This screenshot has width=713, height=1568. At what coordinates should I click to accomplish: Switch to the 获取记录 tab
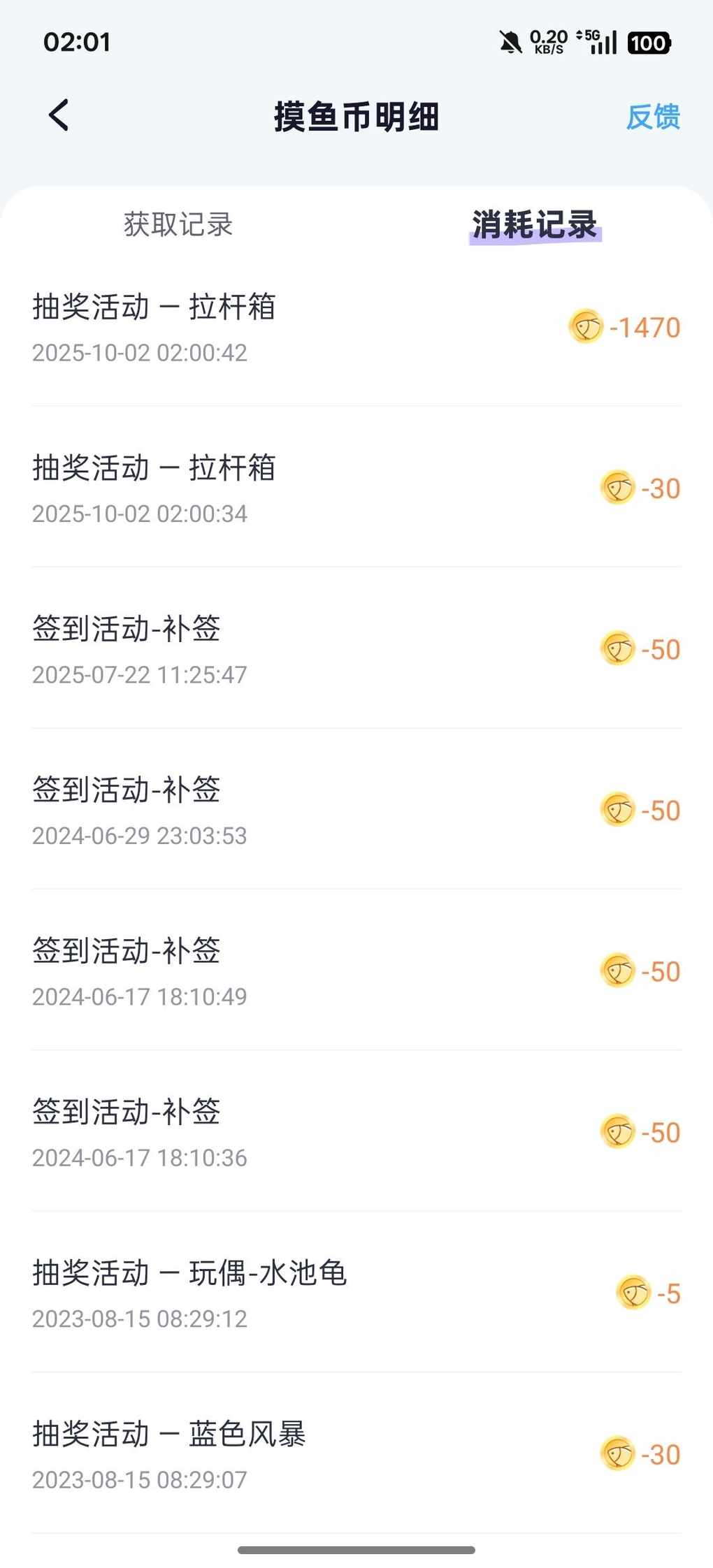coord(178,224)
